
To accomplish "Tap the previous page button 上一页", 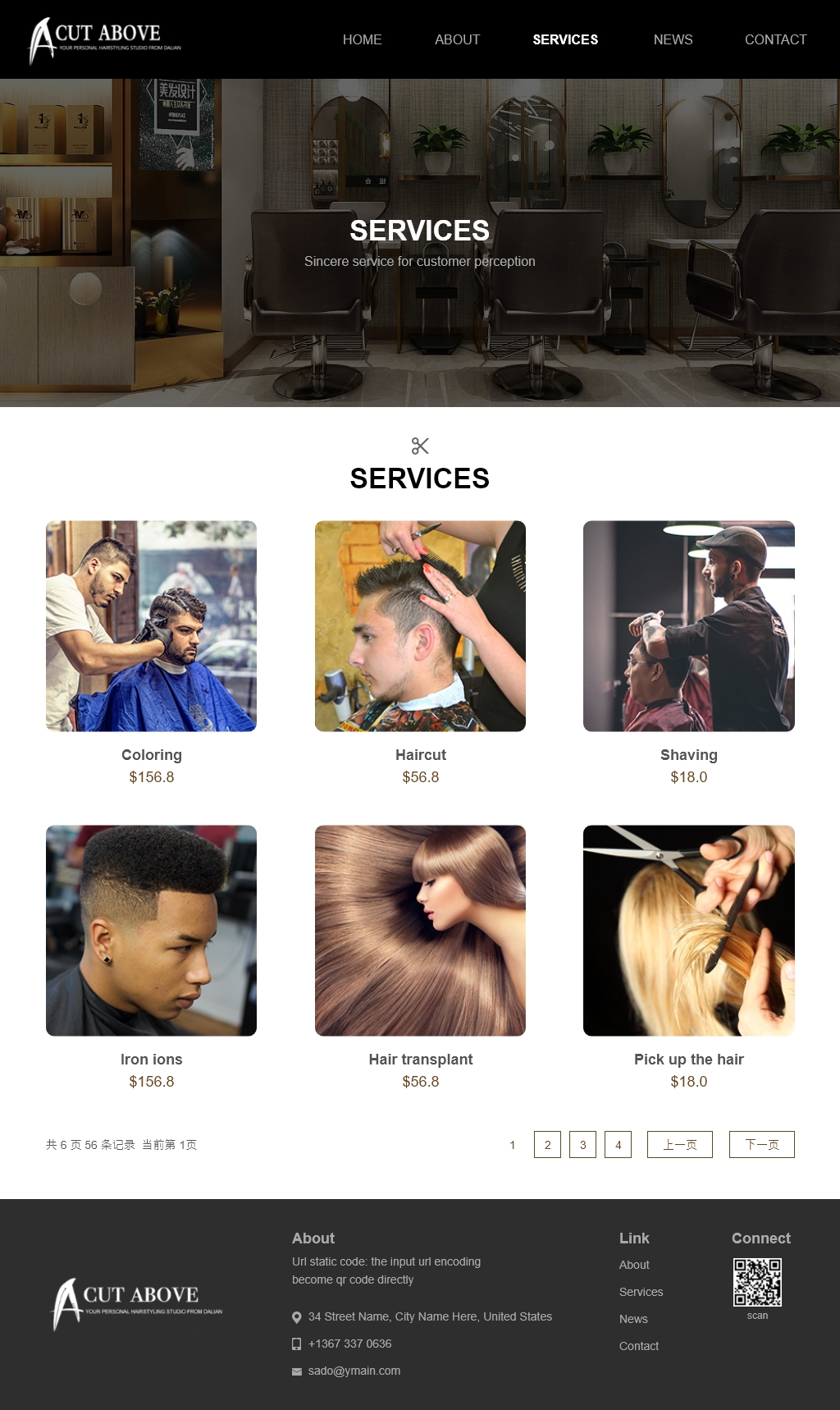I will coord(679,1145).
